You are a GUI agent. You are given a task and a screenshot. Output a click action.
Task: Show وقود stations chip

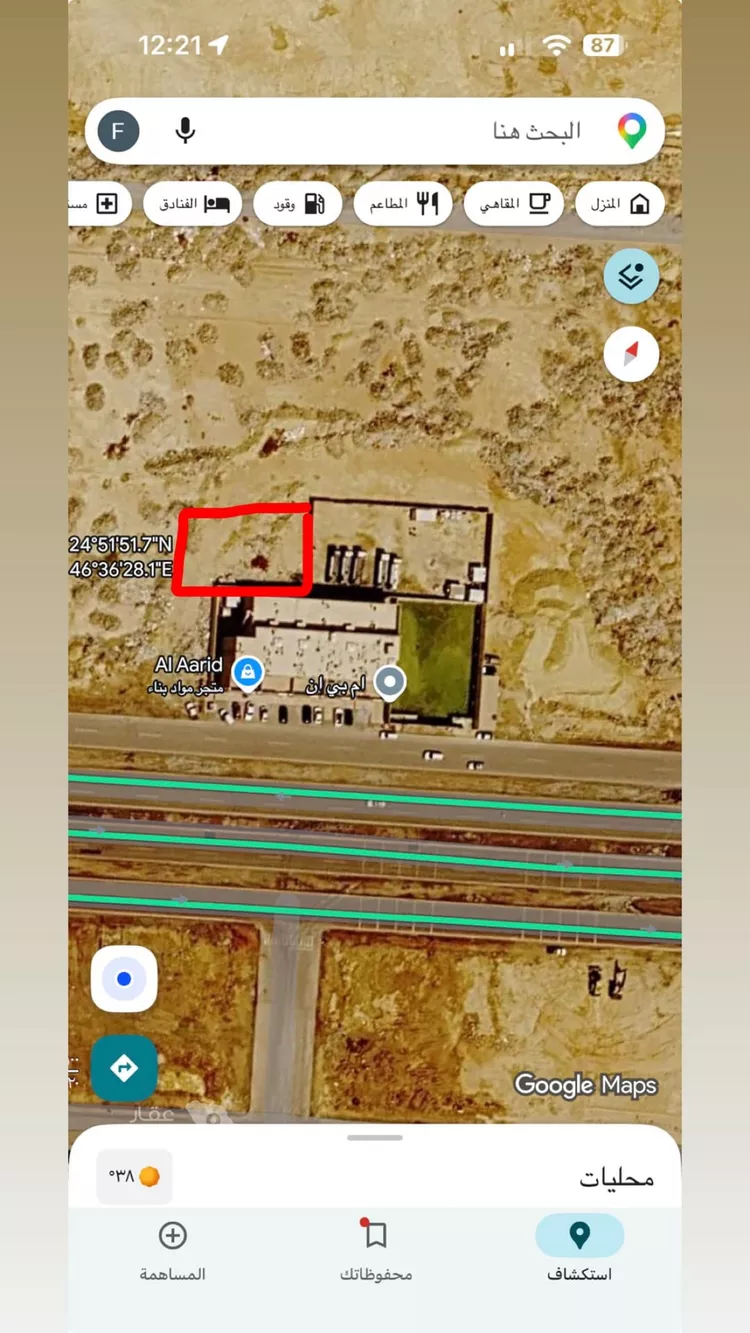[298, 204]
